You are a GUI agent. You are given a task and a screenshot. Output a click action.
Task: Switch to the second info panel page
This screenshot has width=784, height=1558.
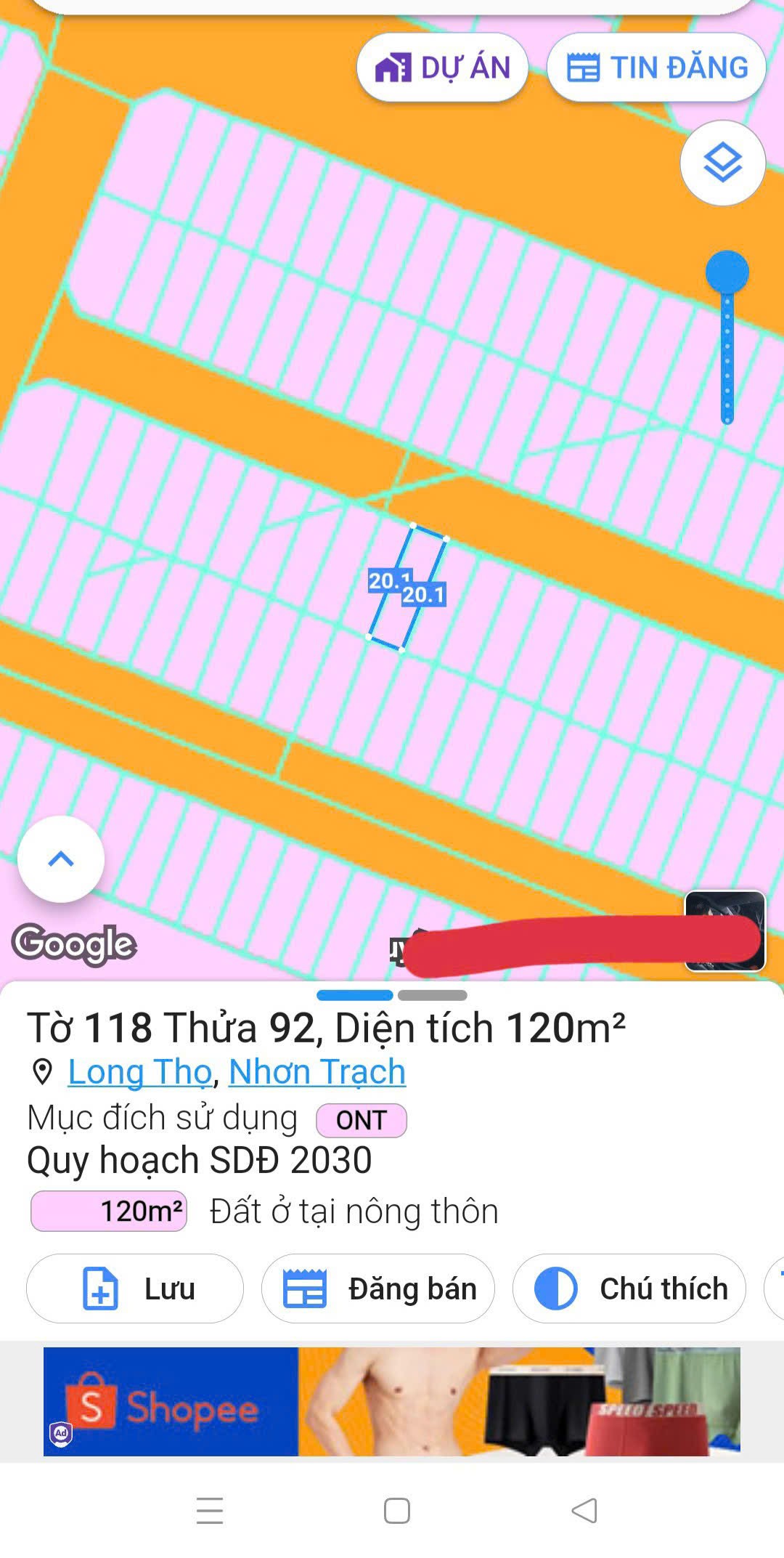433,995
